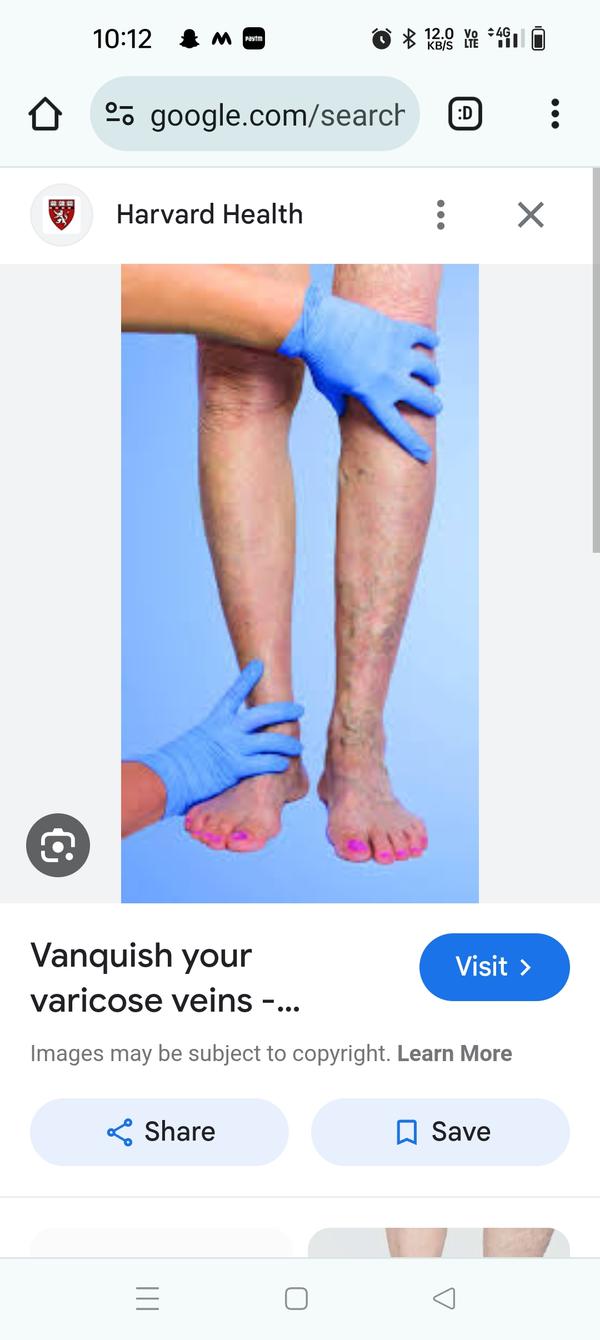600x1340 pixels.
Task: Save this image to collections
Action: [440, 1131]
